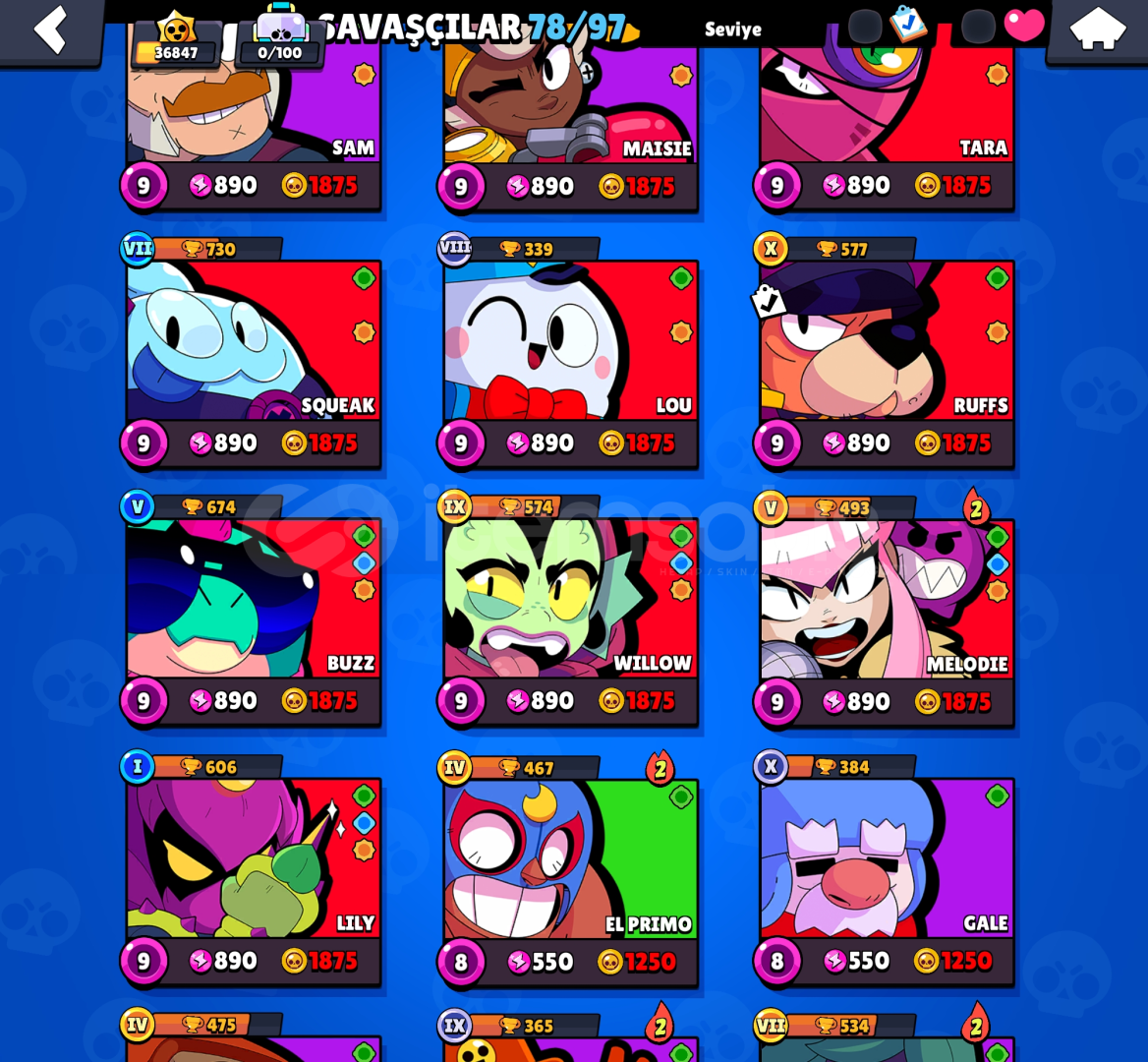Return to the home screen
The width and height of the screenshot is (1148, 1062).
[1097, 29]
